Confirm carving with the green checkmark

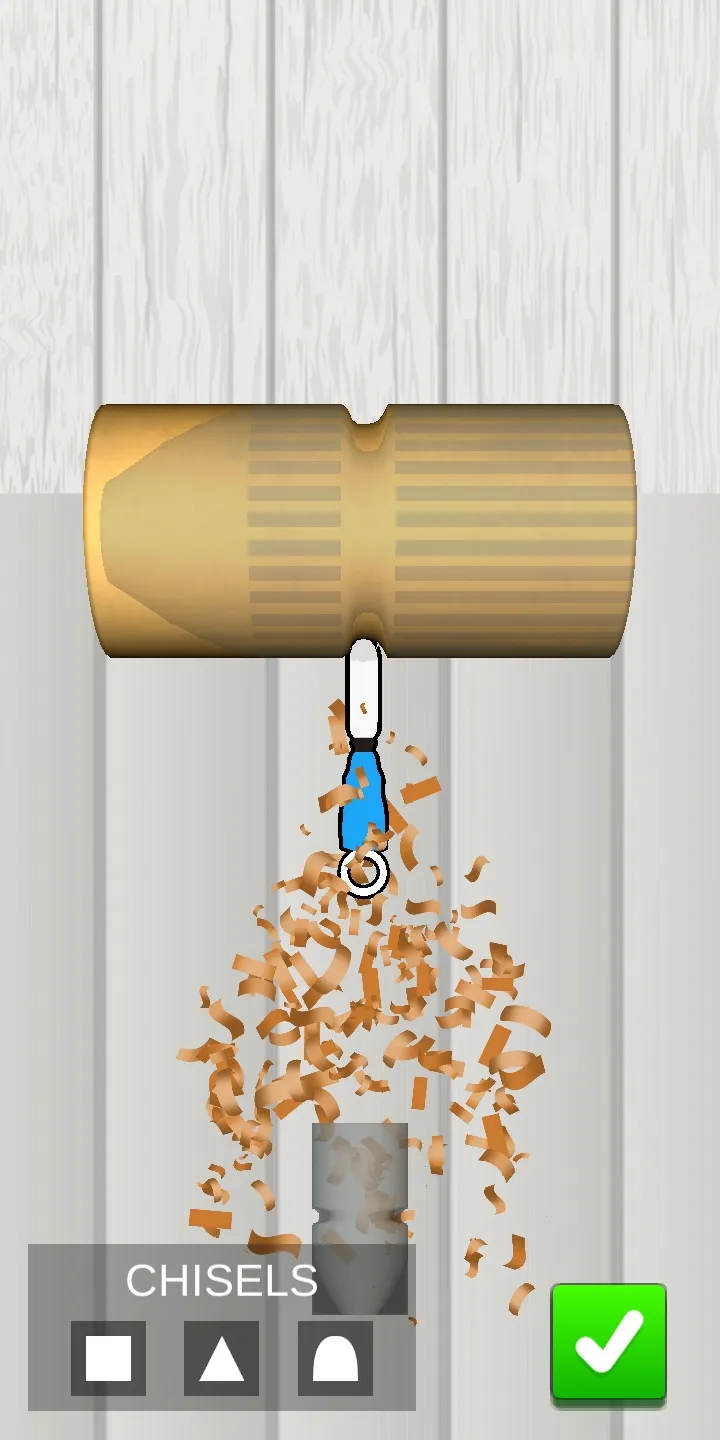click(609, 1345)
